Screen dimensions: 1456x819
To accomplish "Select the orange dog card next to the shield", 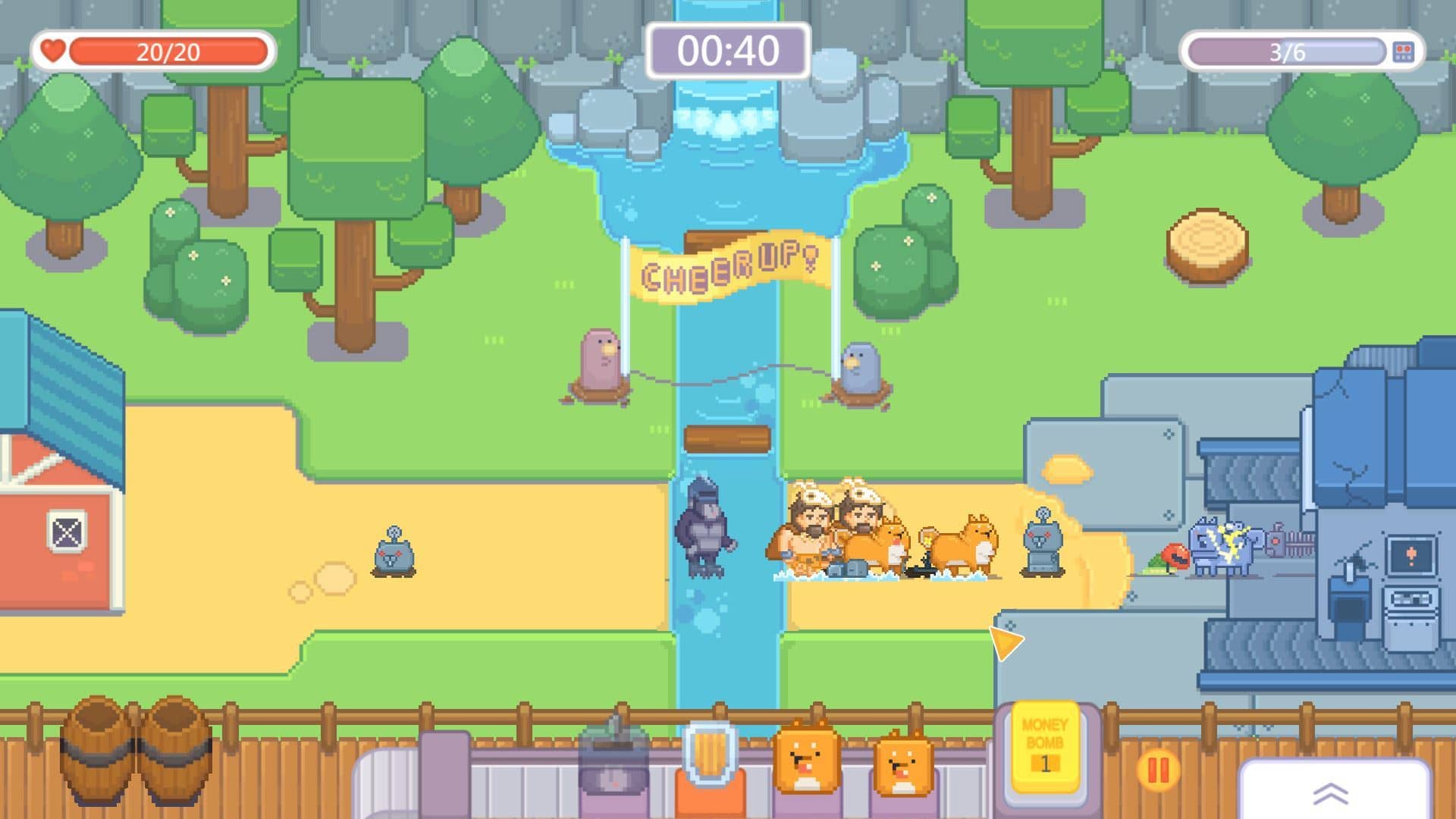I will pyautogui.click(x=806, y=758).
